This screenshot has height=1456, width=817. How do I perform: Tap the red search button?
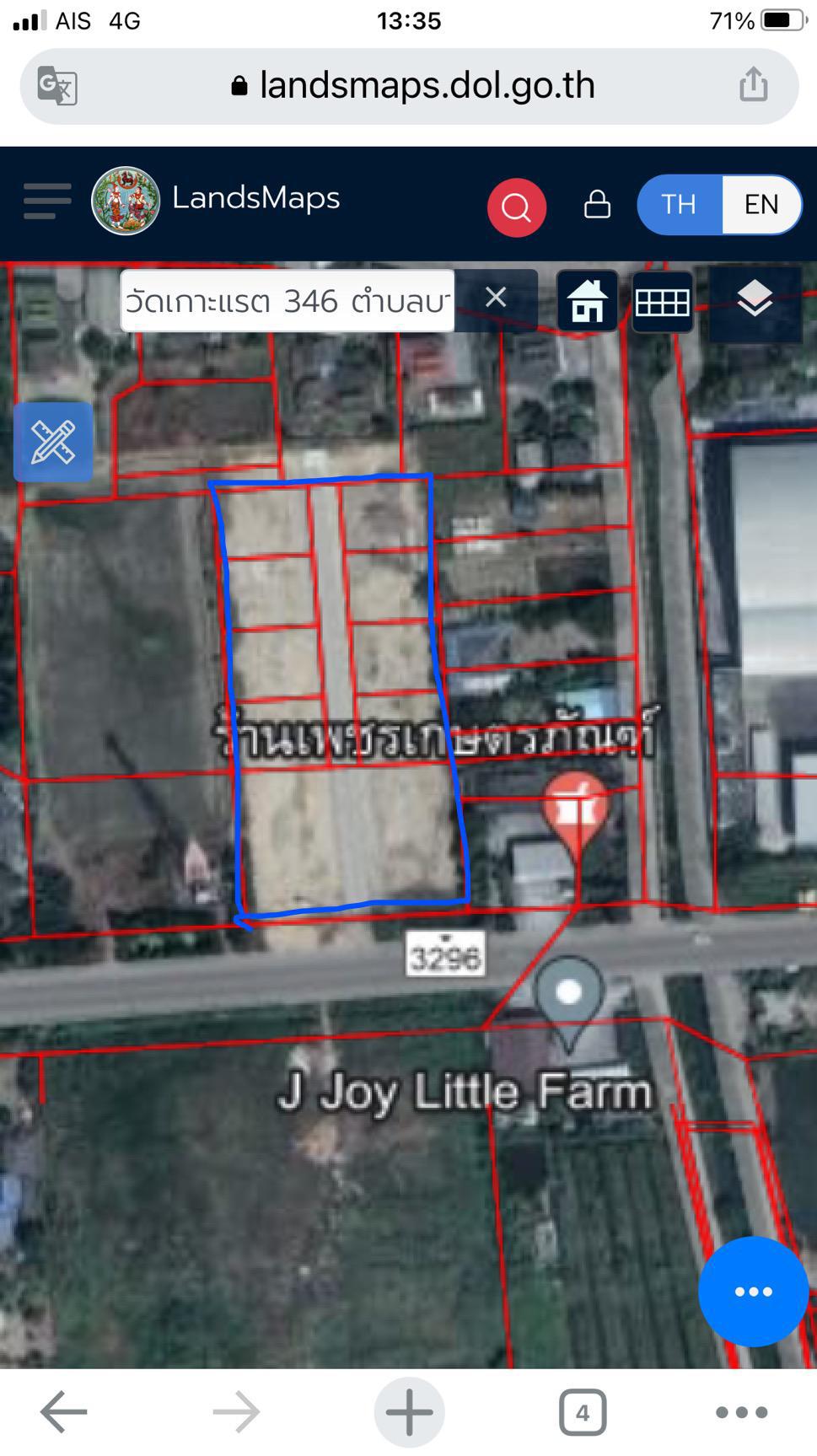tap(516, 207)
